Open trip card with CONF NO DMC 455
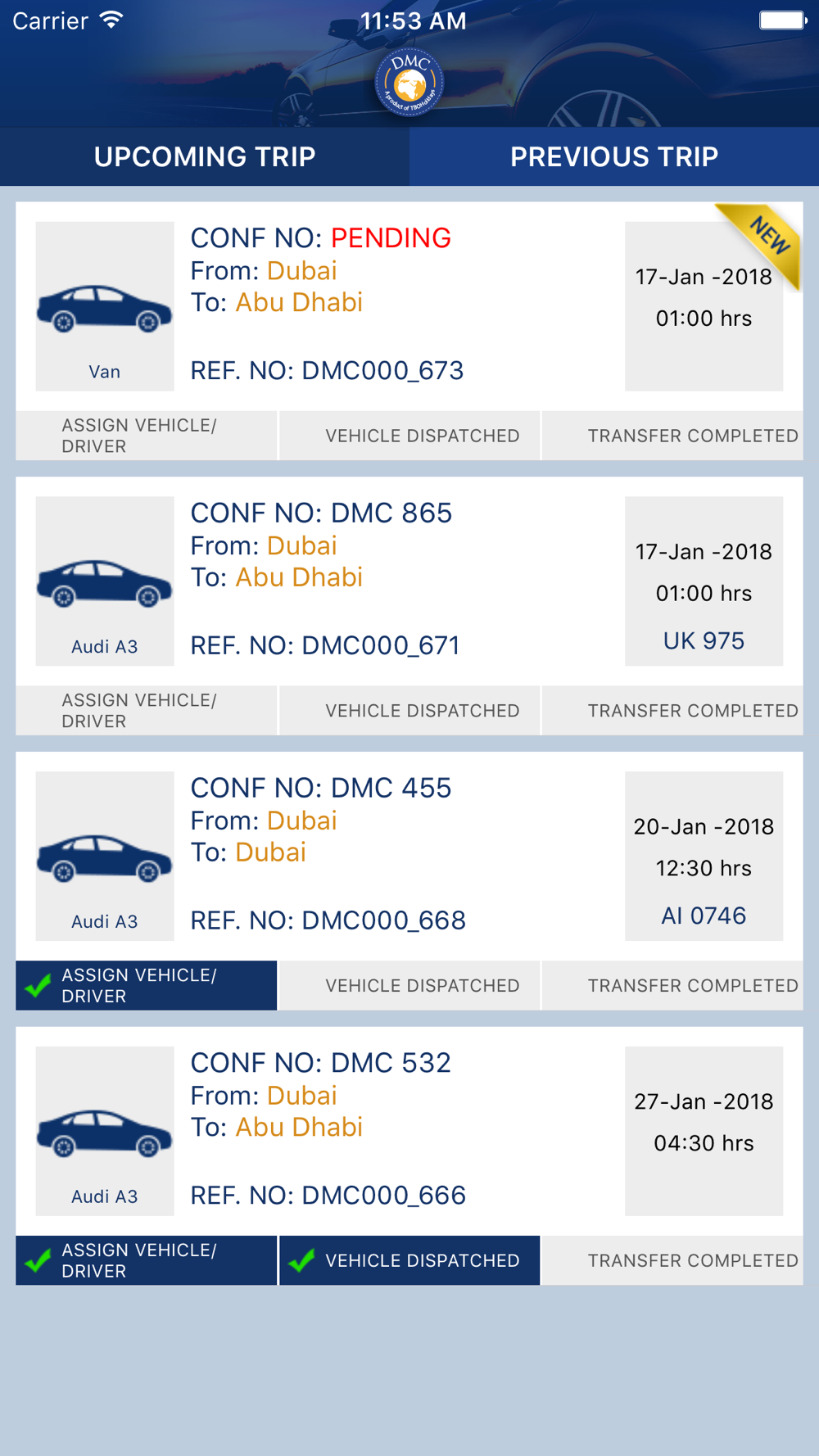This screenshot has height=1456, width=819. tap(409, 857)
